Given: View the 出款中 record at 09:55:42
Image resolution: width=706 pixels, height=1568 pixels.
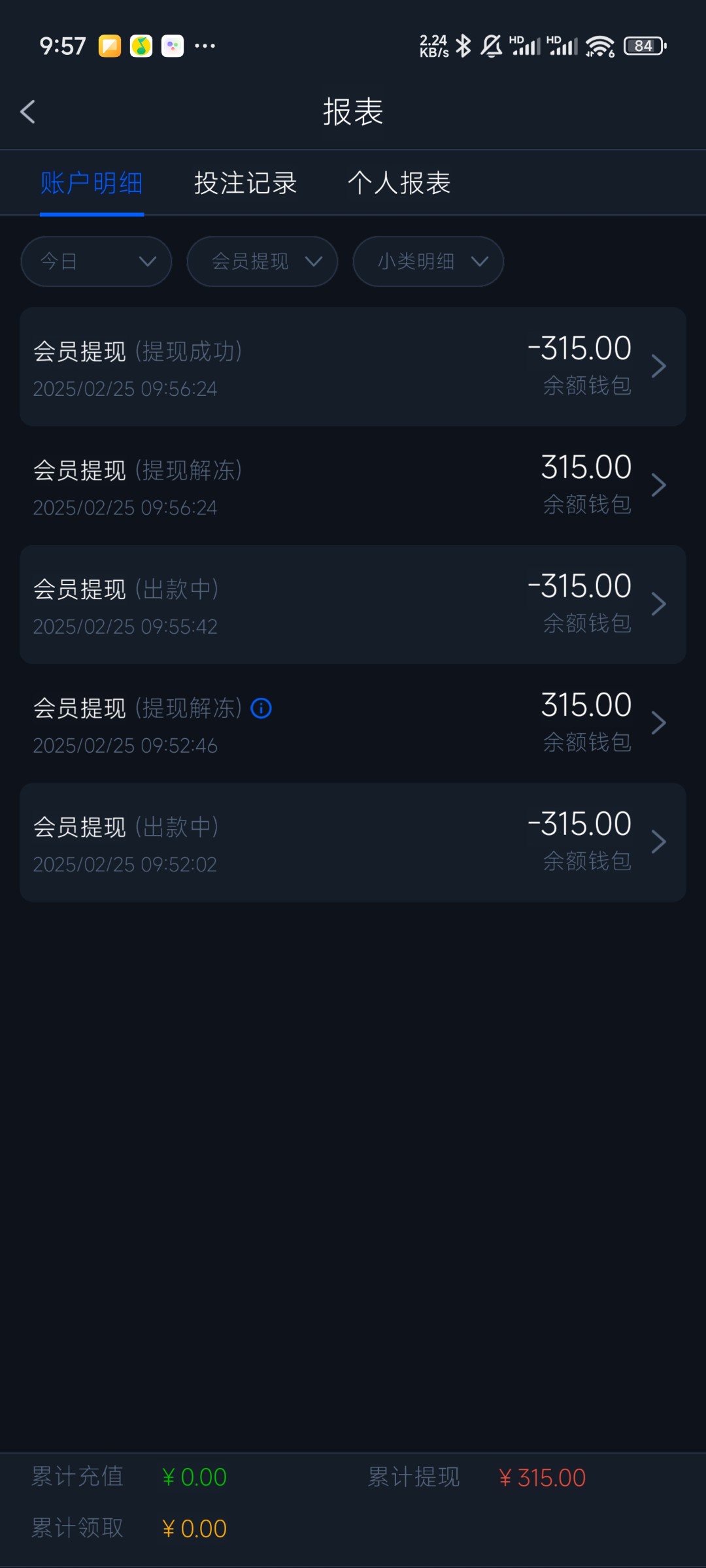Looking at the screenshot, I should (353, 604).
